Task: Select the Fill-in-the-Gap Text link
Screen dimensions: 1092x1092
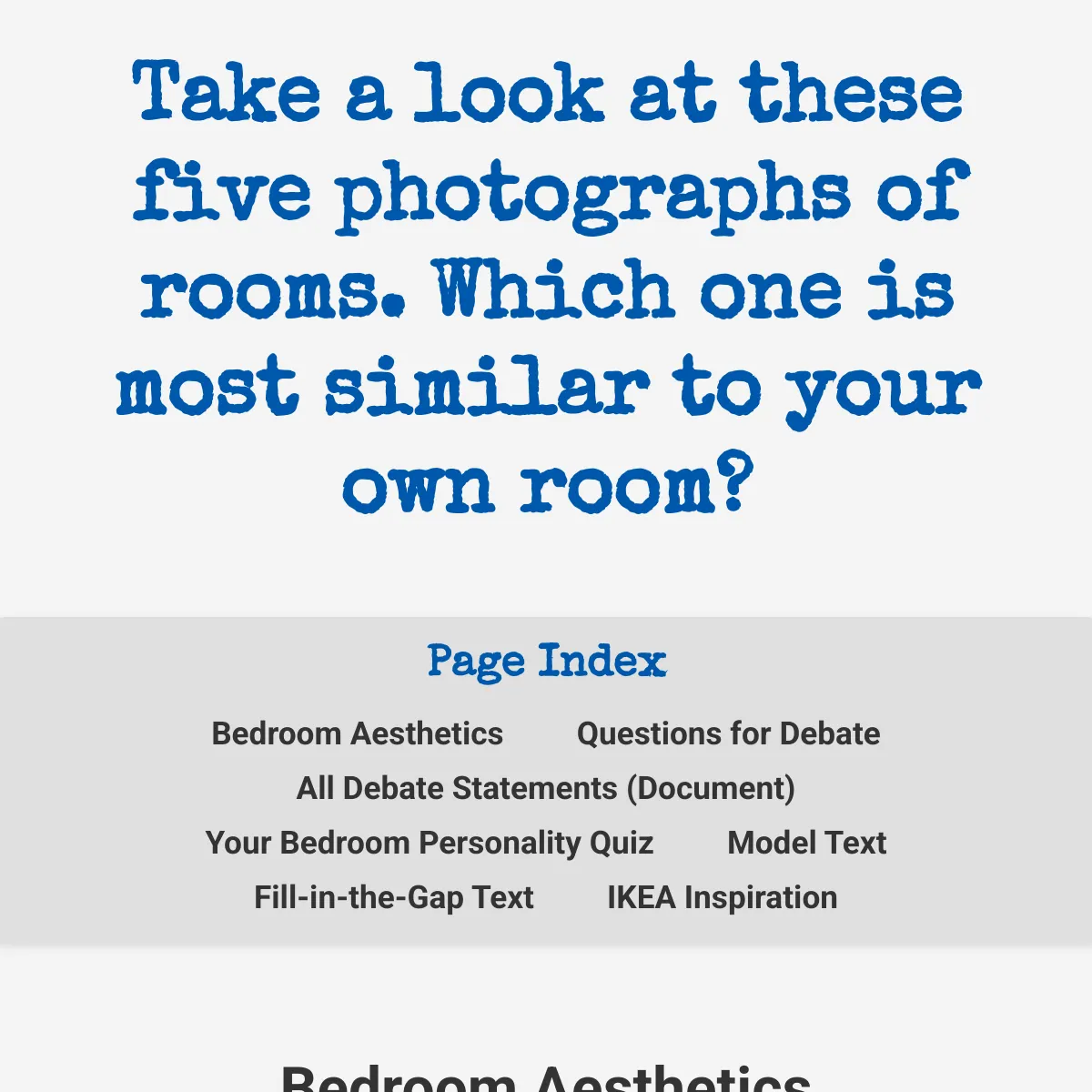Action: (393, 897)
